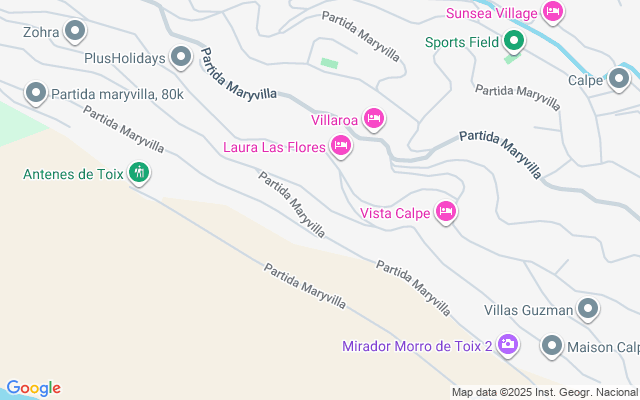Open the Sunsea Village hotel marker
The height and width of the screenshot is (400, 640).
tap(553, 13)
